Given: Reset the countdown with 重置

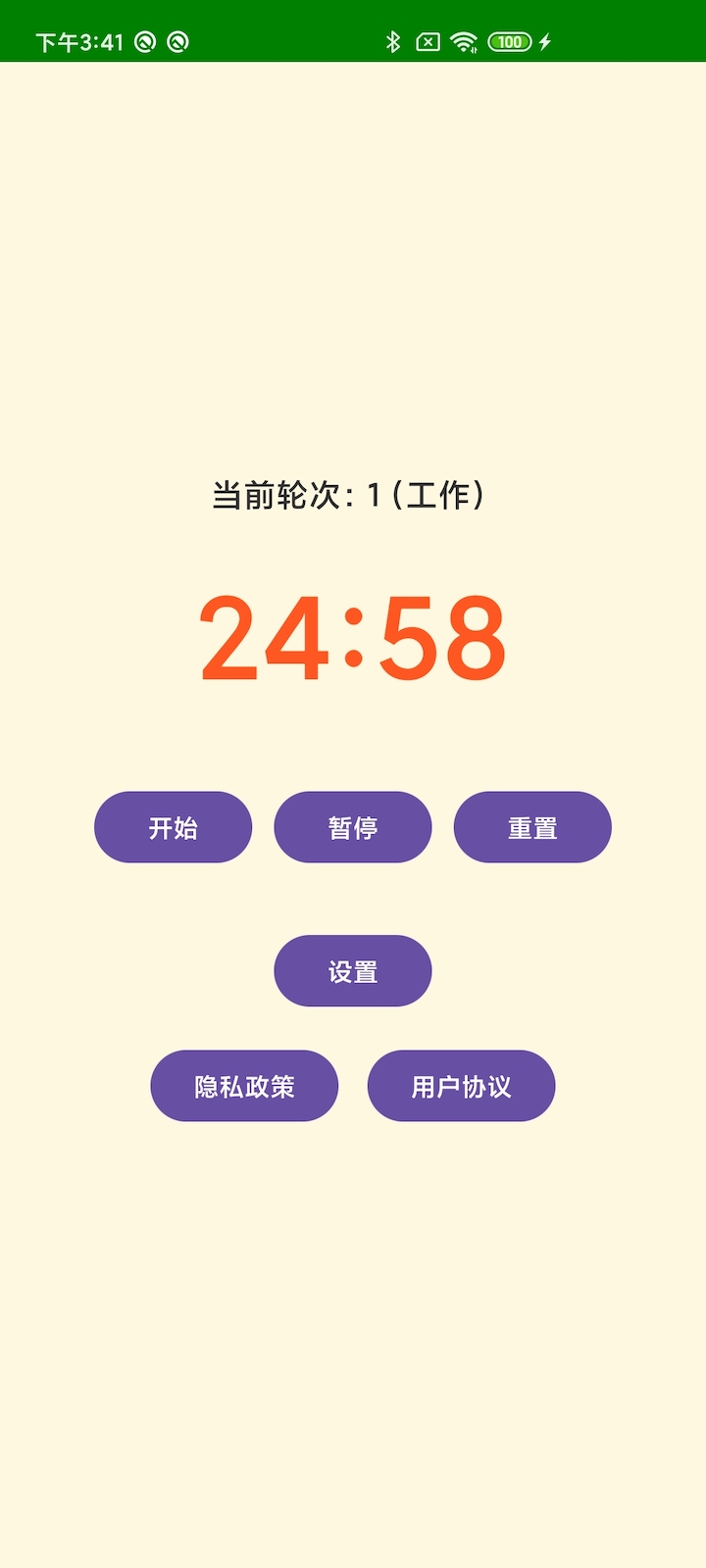Looking at the screenshot, I should pos(532,827).
